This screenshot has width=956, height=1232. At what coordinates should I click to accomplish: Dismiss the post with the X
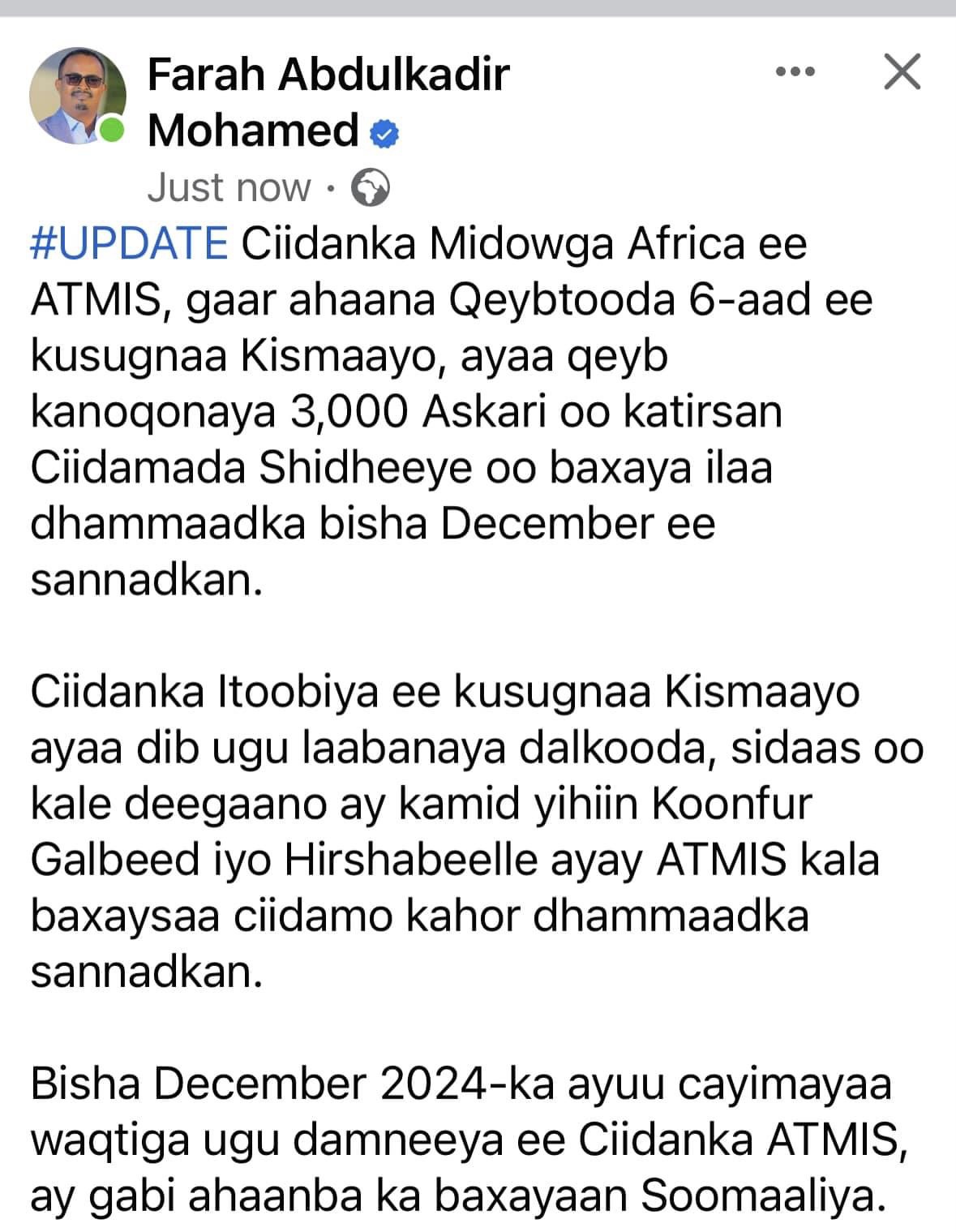(902, 73)
